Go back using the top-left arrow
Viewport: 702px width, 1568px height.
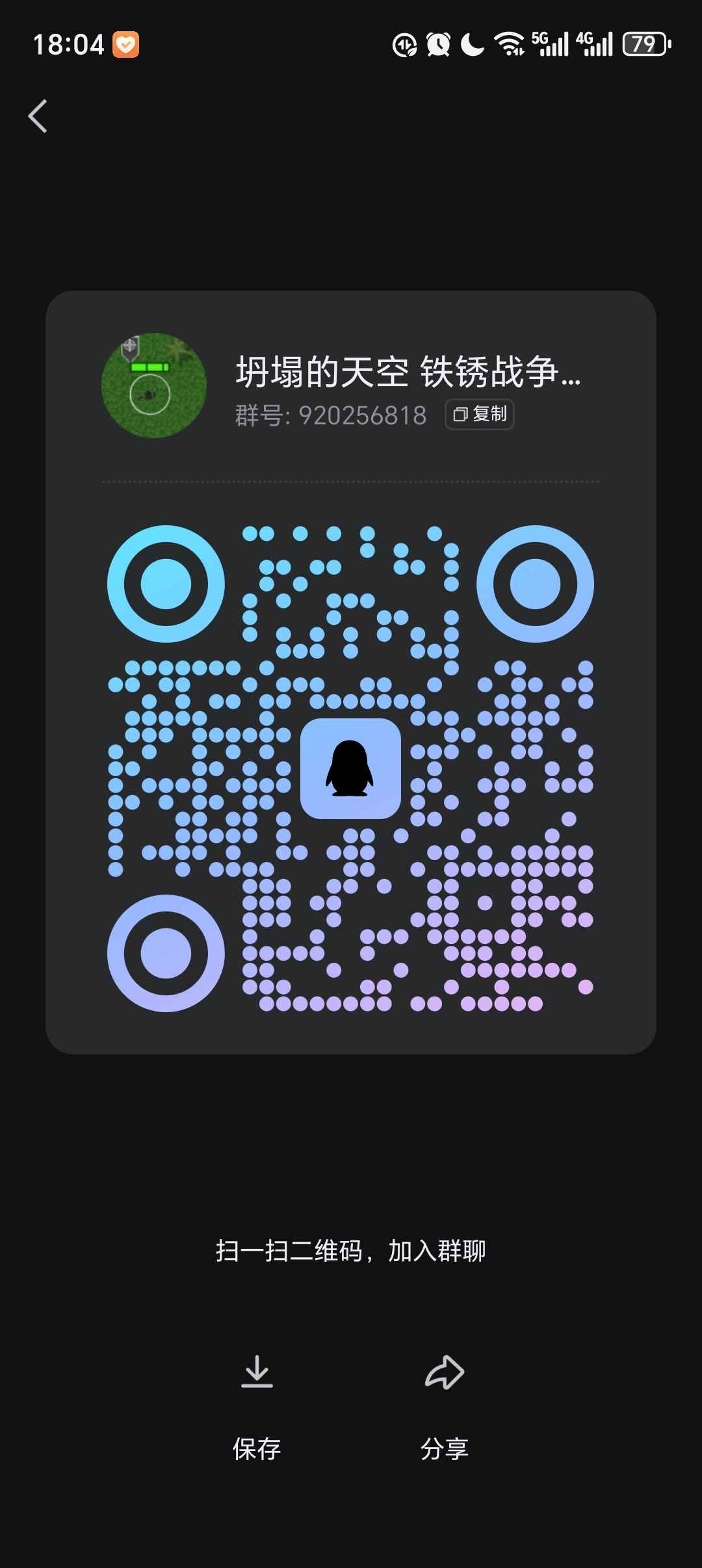[x=38, y=116]
